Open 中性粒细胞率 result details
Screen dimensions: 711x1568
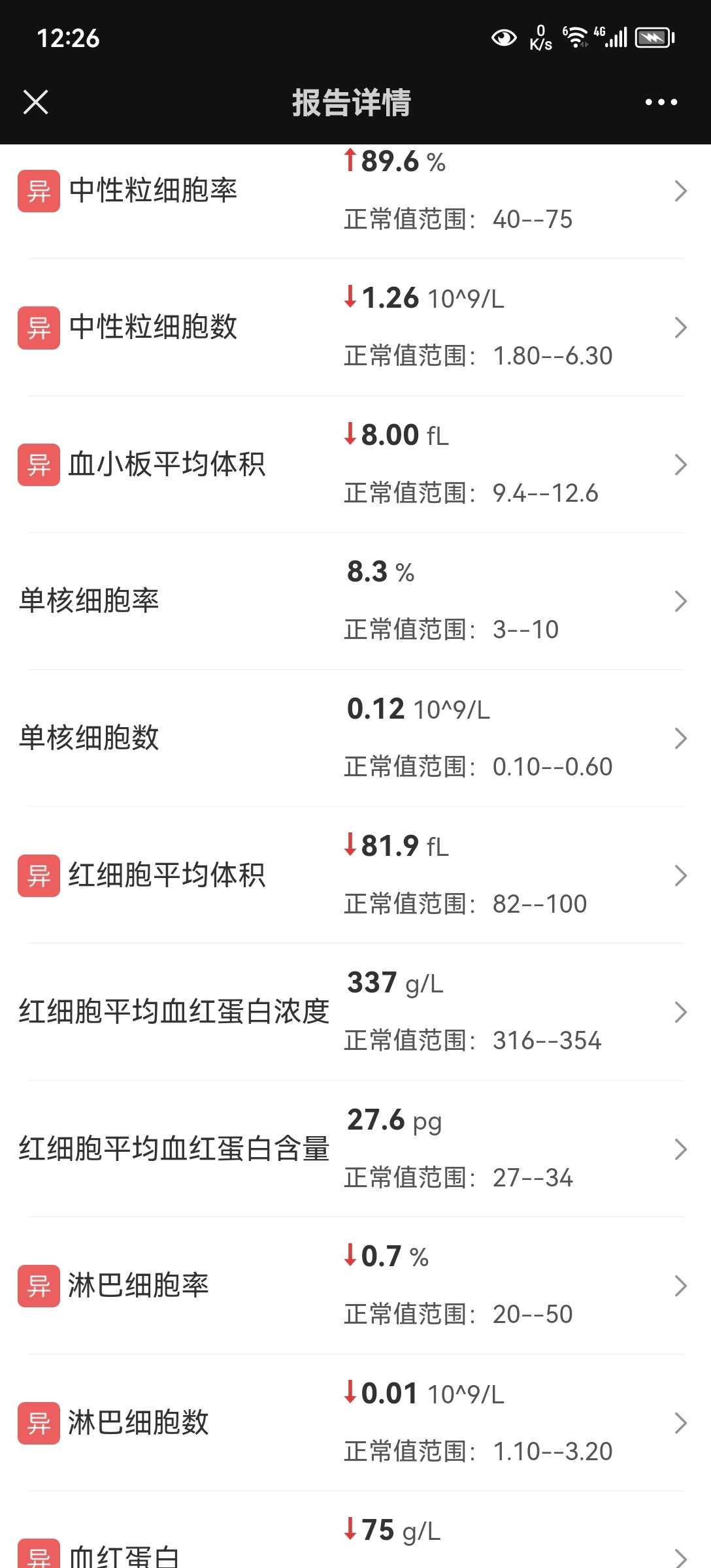click(355, 191)
